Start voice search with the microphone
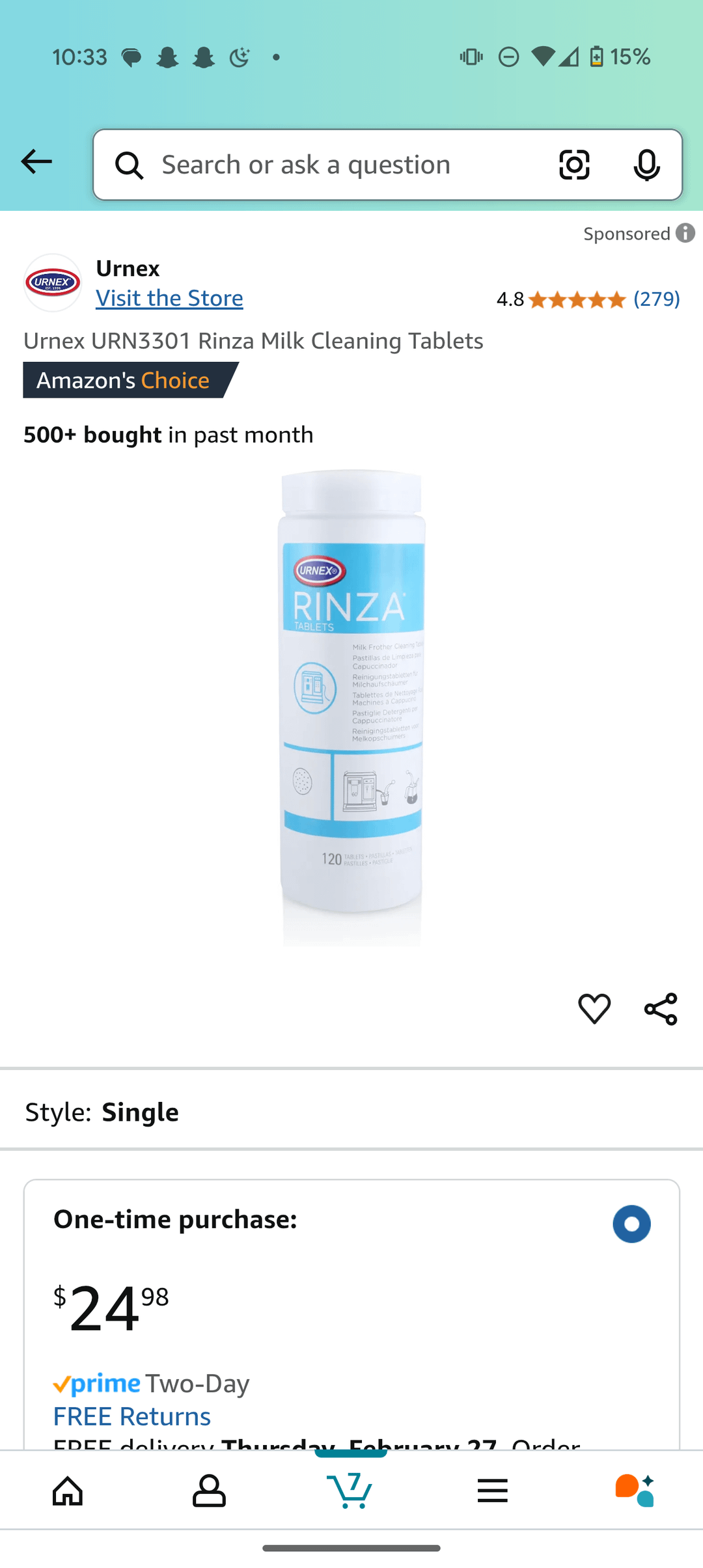The height and width of the screenshot is (1568, 703). pos(646,165)
